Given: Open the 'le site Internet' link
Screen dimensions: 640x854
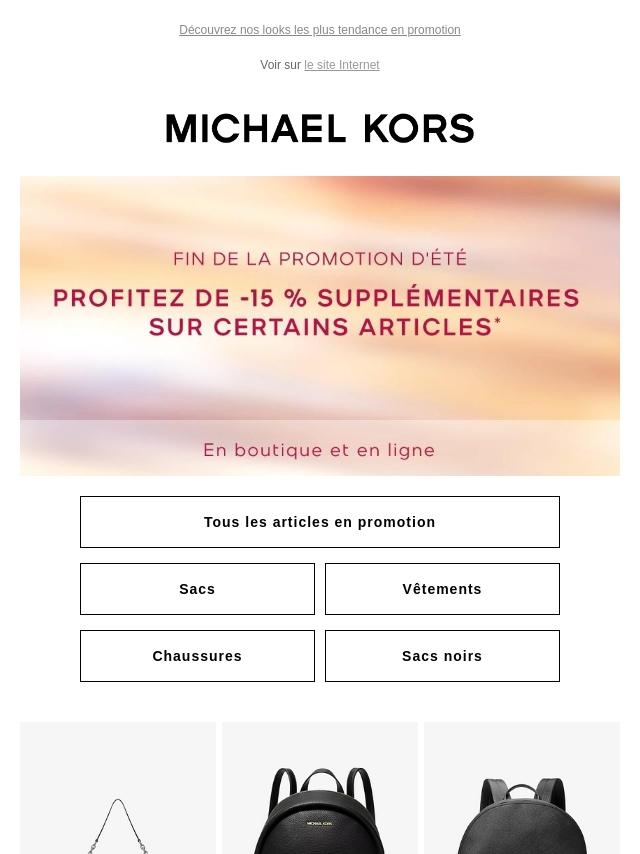Looking at the screenshot, I should pyautogui.click(x=342, y=65).
